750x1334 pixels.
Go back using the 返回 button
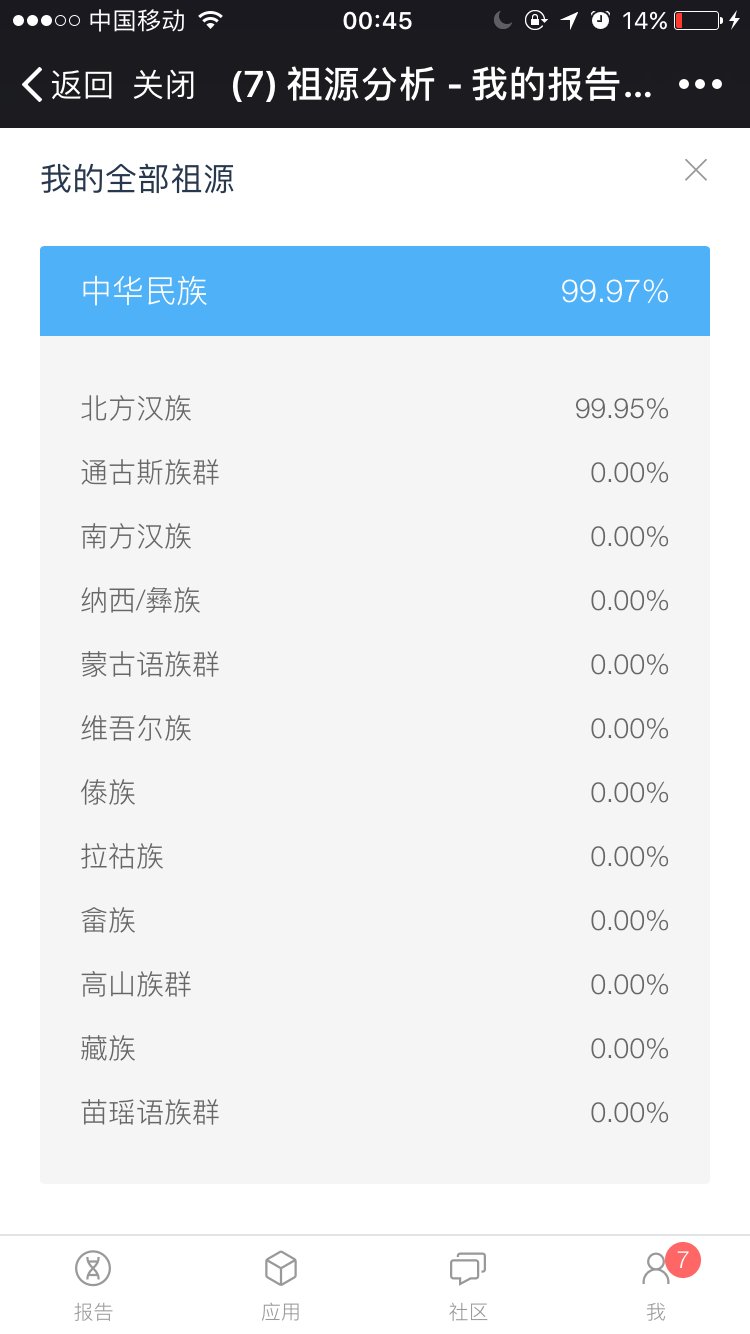67,85
